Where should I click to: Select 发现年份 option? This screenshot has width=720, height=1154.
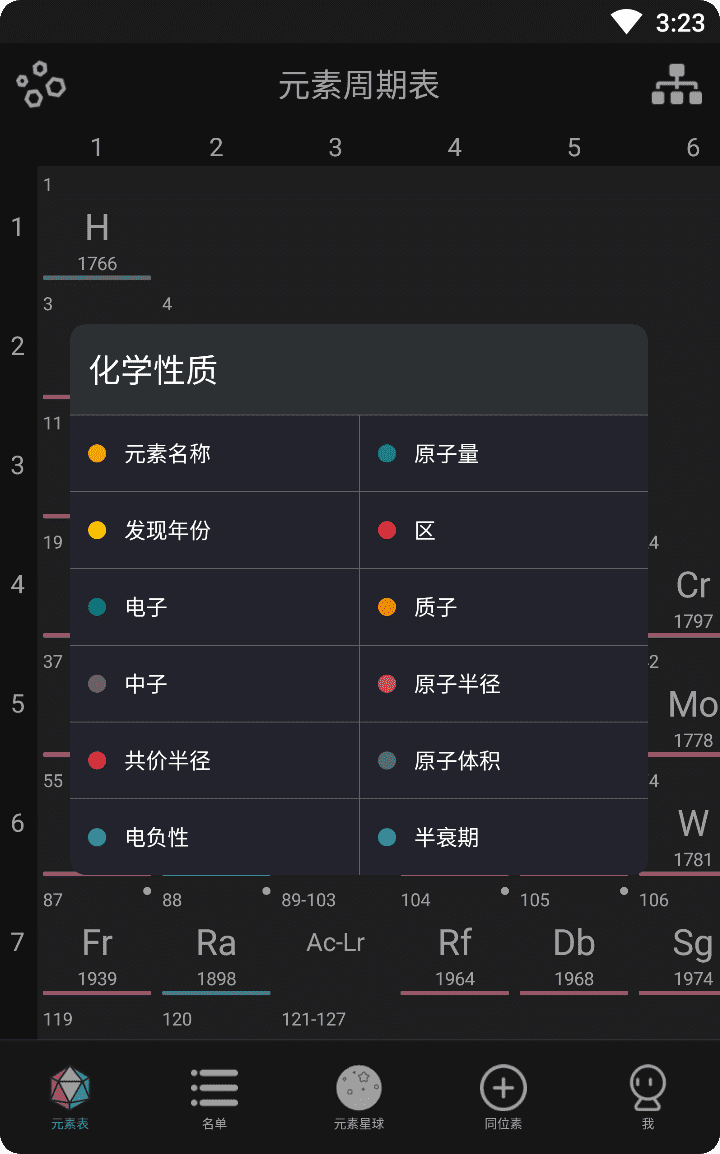pos(214,530)
